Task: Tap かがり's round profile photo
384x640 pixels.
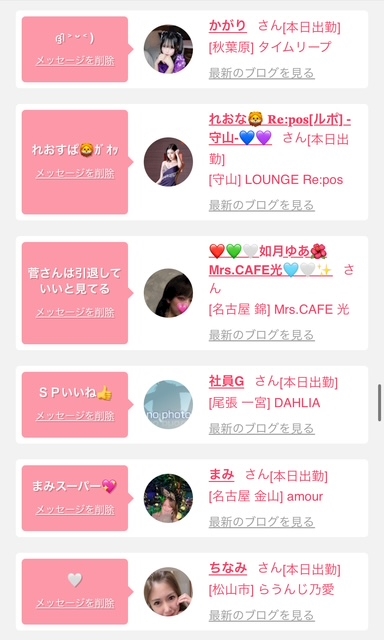Action: (x=168, y=49)
